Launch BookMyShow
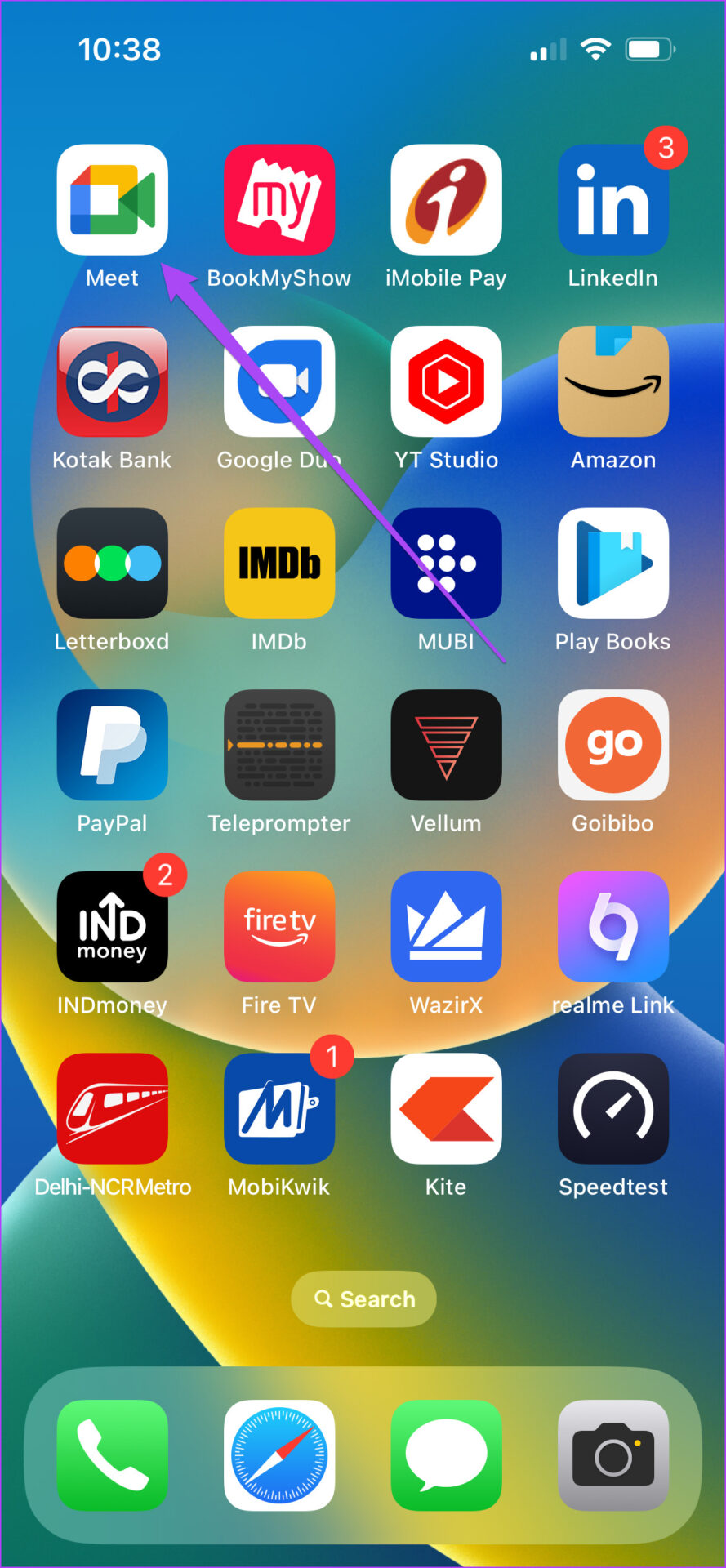 coord(279,200)
